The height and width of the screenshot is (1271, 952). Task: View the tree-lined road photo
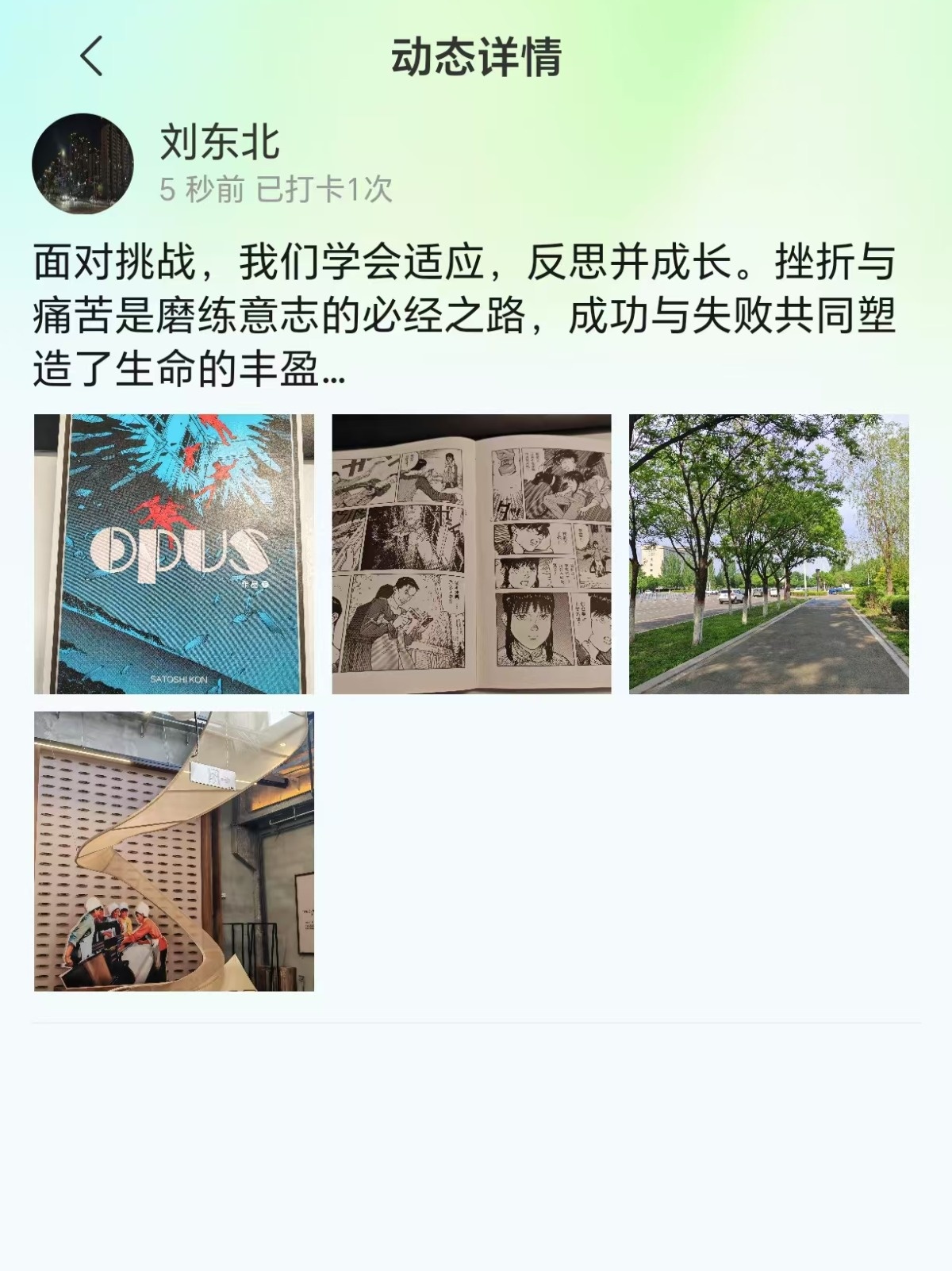tap(769, 554)
